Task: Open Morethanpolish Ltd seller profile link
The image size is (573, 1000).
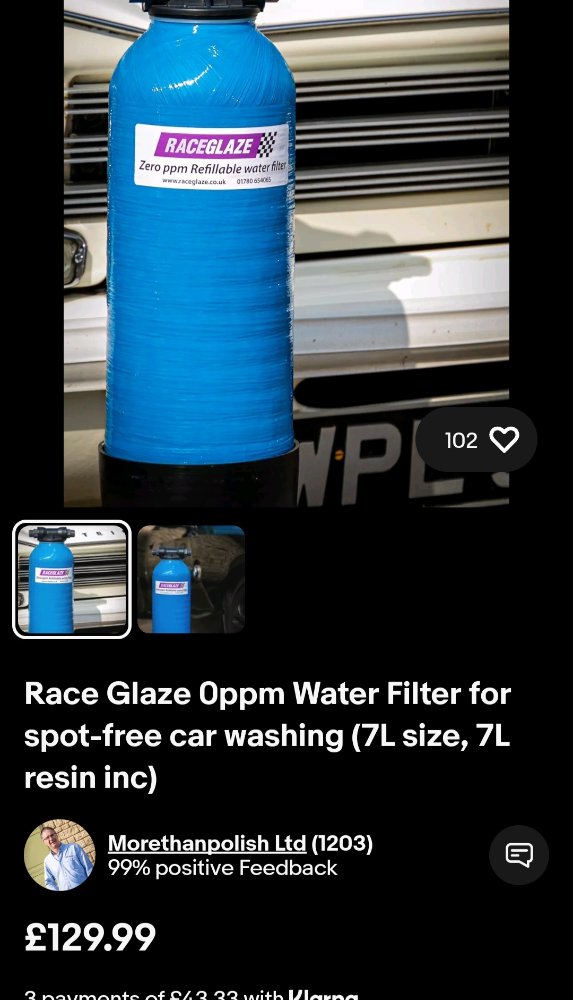Action: pos(207,843)
